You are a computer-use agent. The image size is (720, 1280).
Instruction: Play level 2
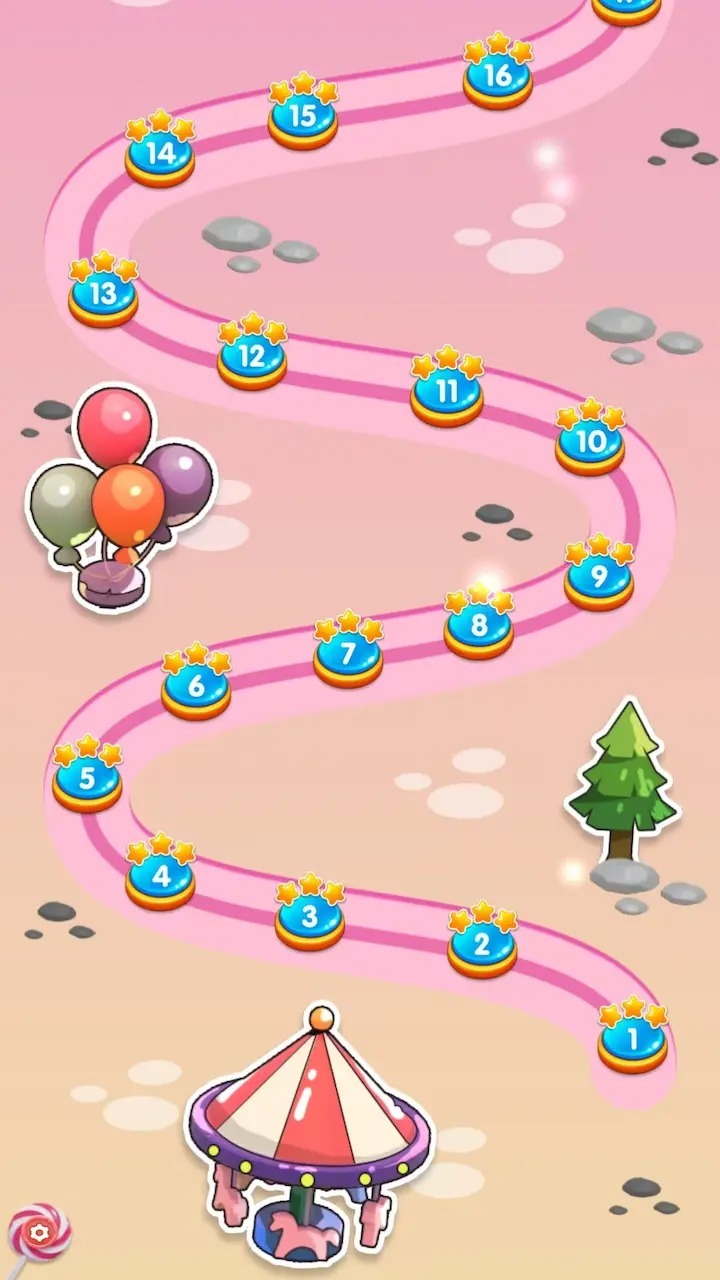pos(482,946)
